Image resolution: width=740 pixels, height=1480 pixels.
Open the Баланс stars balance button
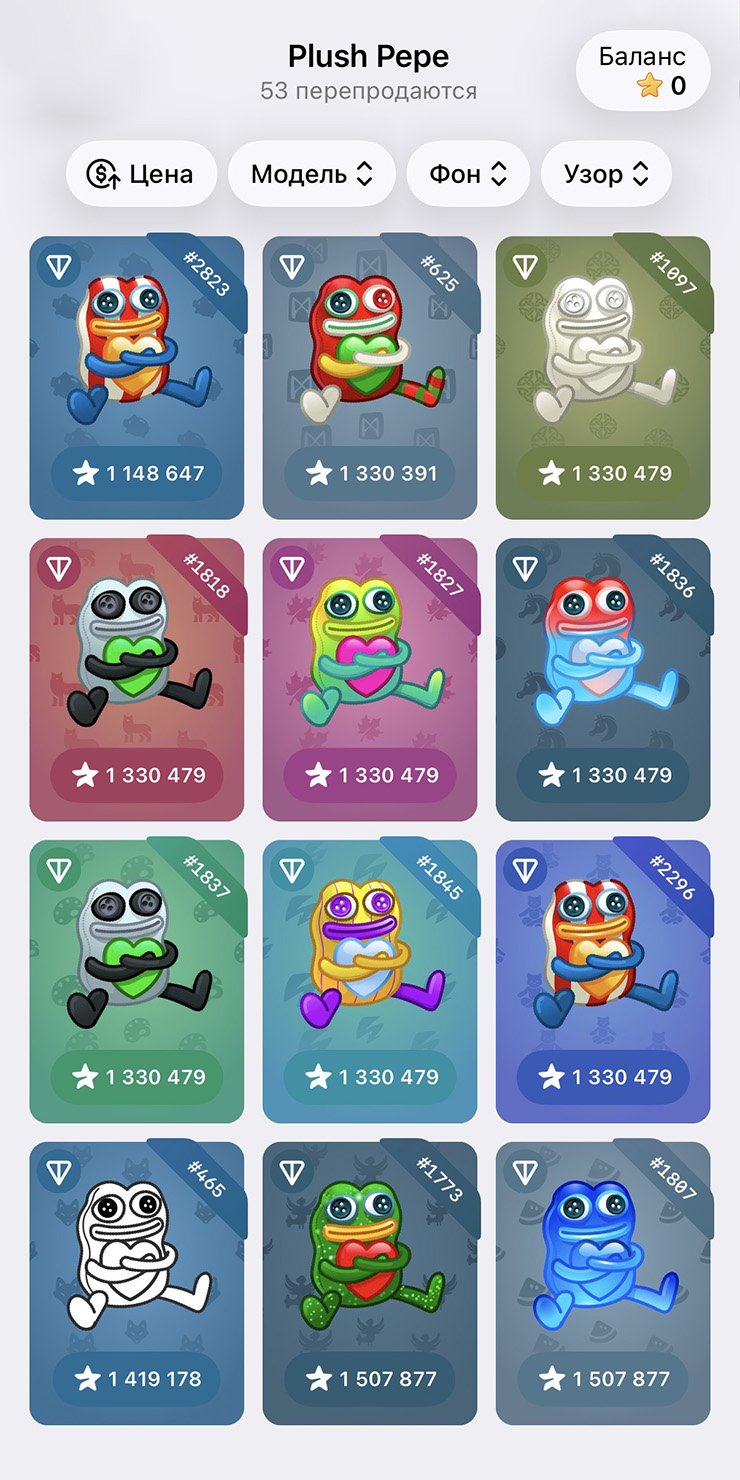click(643, 70)
